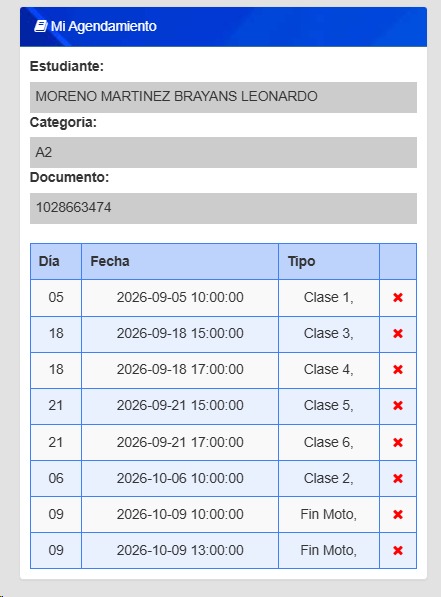Image resolution: width=441 pixels, height=597 pixels.
Task: Delete the Fin Moto 10:00:00 entry
Action: (398, 514)
